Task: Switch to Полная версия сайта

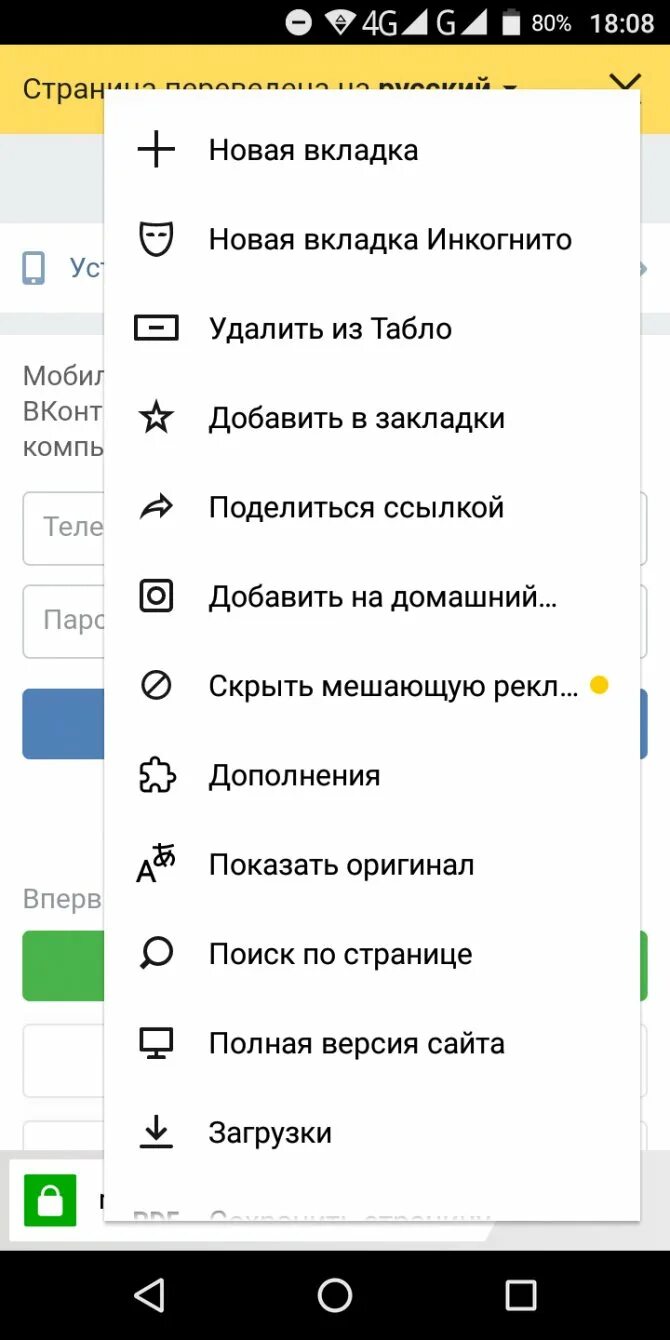Action: click(x=355, y=1044)
